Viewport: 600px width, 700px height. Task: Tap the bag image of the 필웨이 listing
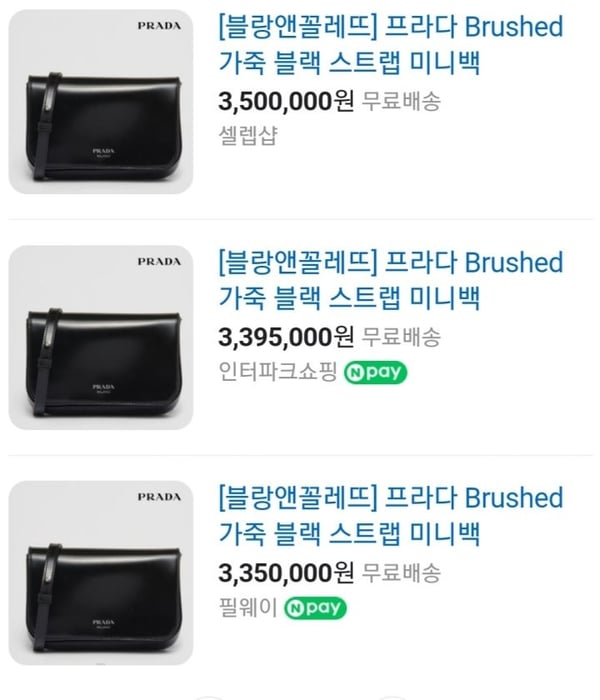(101, 572)
